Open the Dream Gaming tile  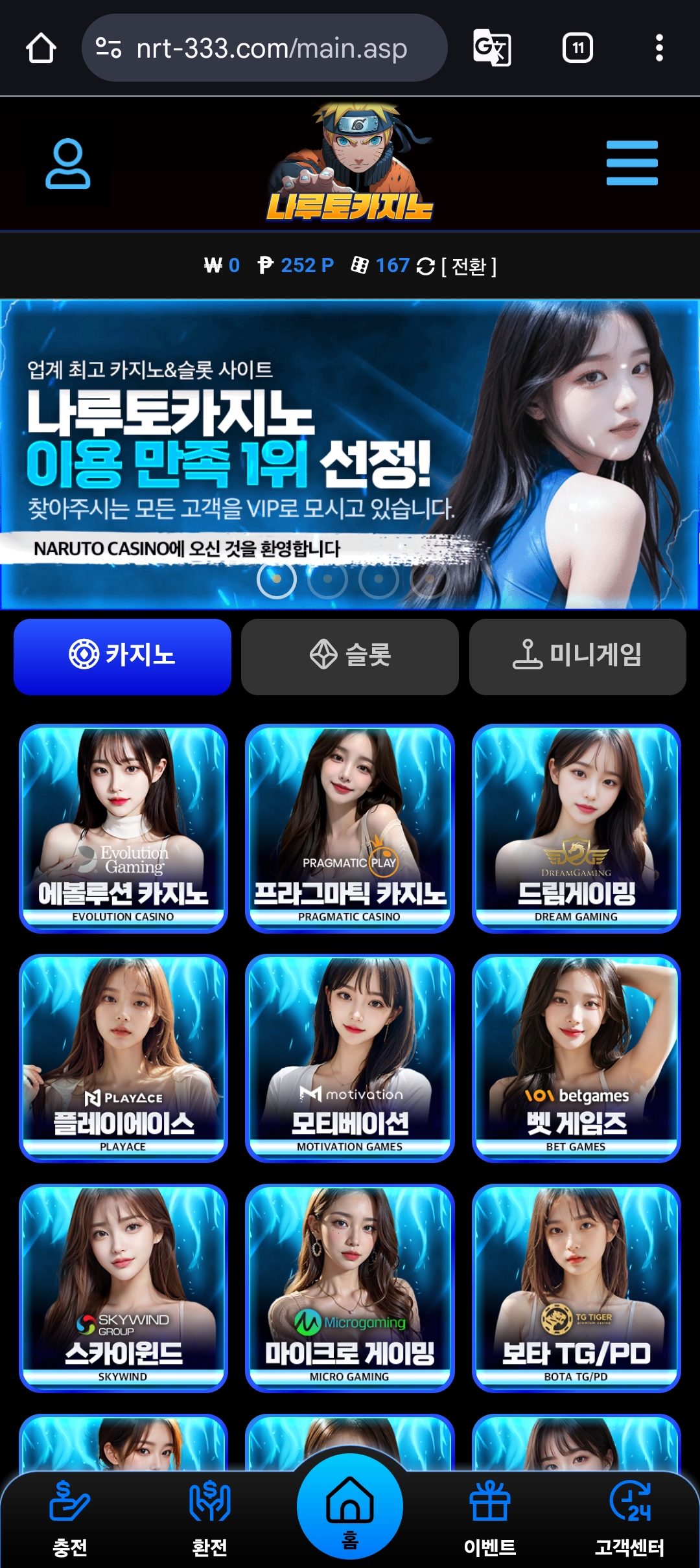[x=576, y=828]
